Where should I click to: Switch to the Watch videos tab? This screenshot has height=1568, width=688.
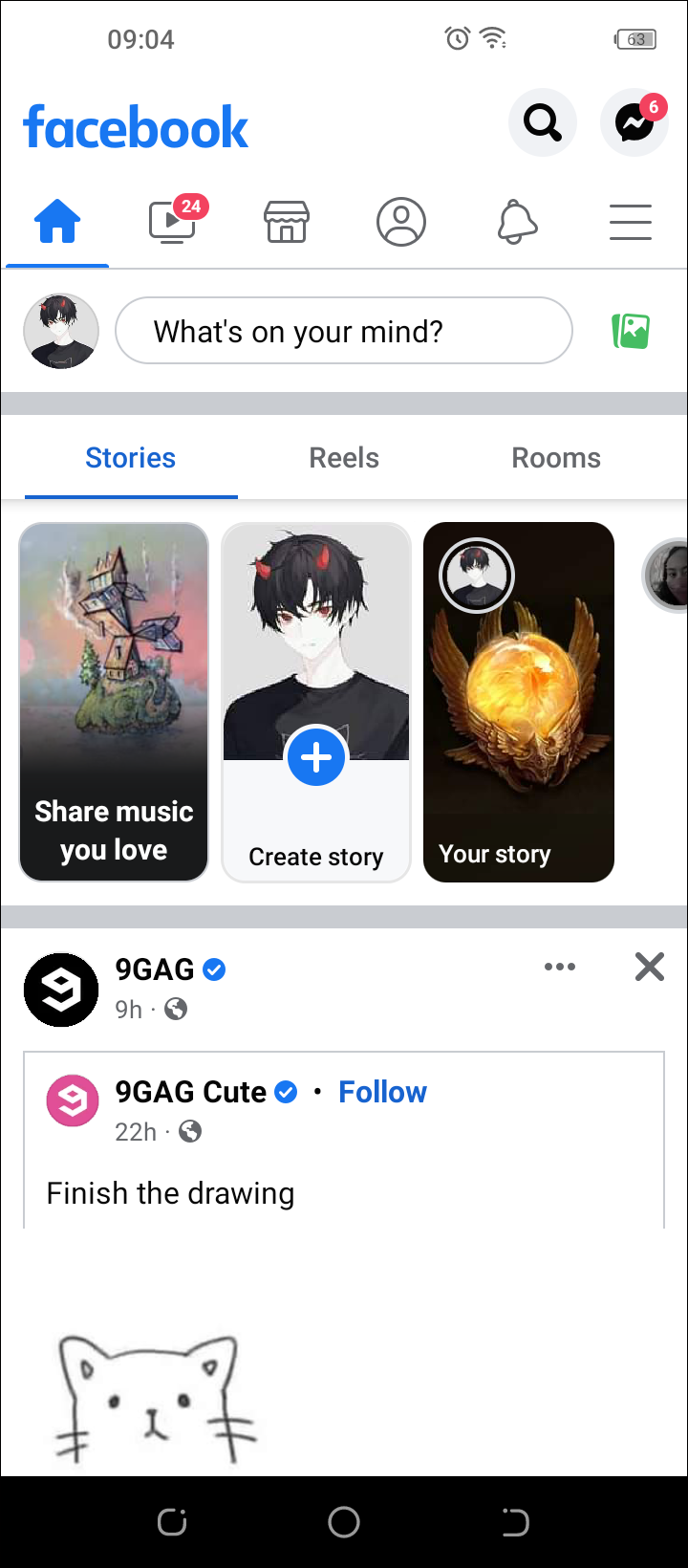pos(173,222)
